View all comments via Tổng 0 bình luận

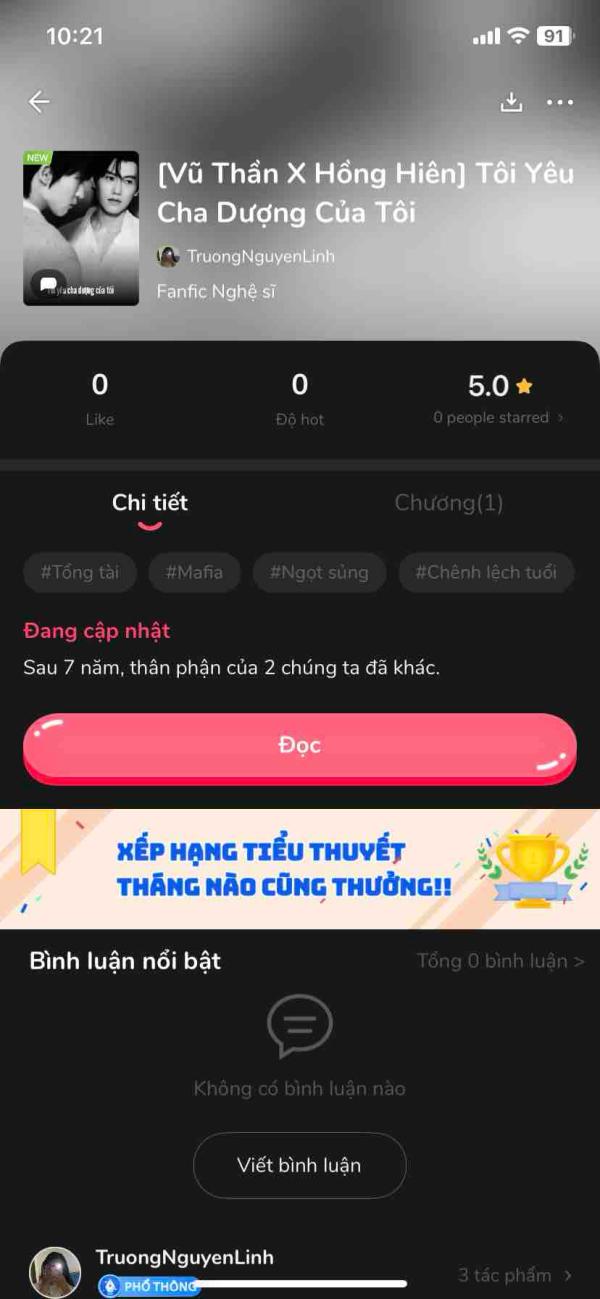[500, 961]
